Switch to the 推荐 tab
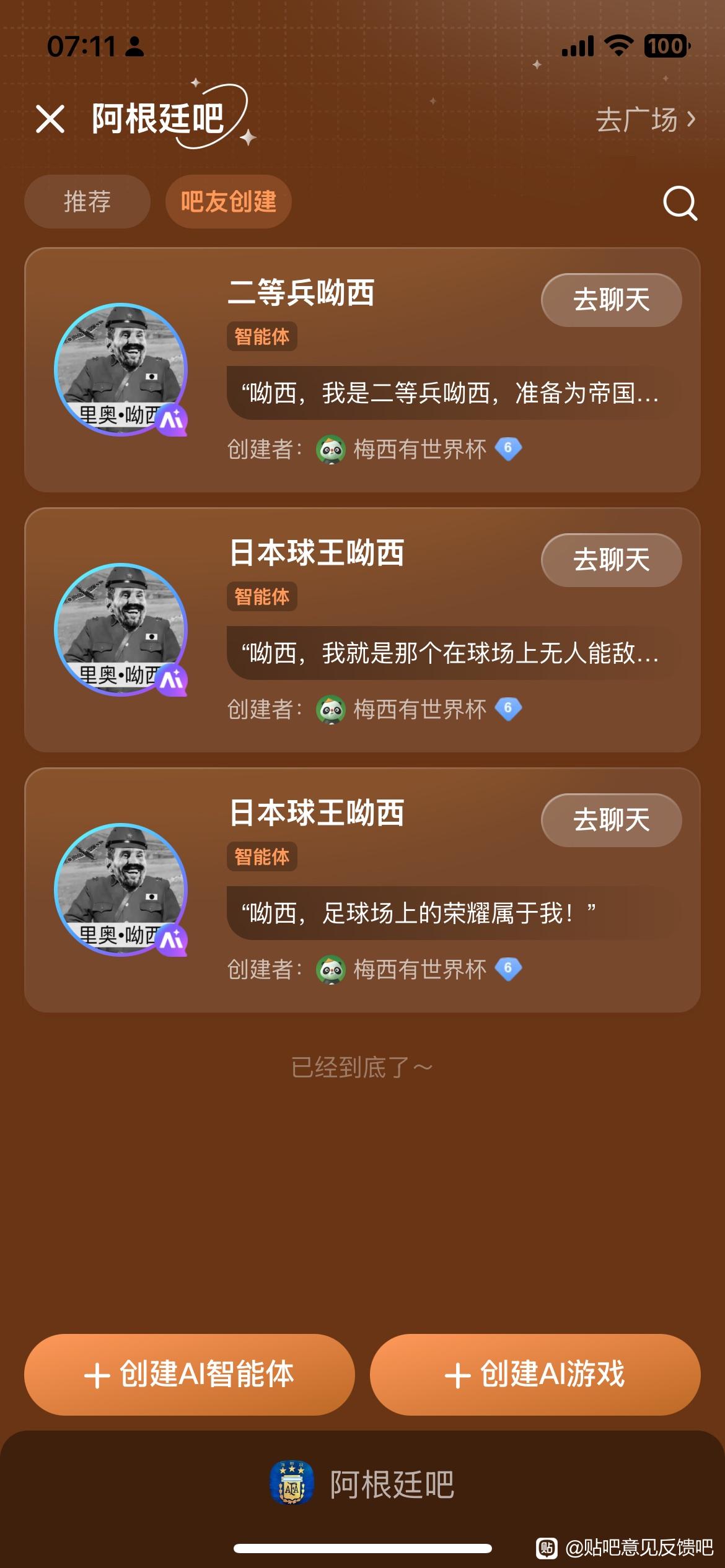The height and width of the screenshot is (1568, 725). [x=87, y=201]
